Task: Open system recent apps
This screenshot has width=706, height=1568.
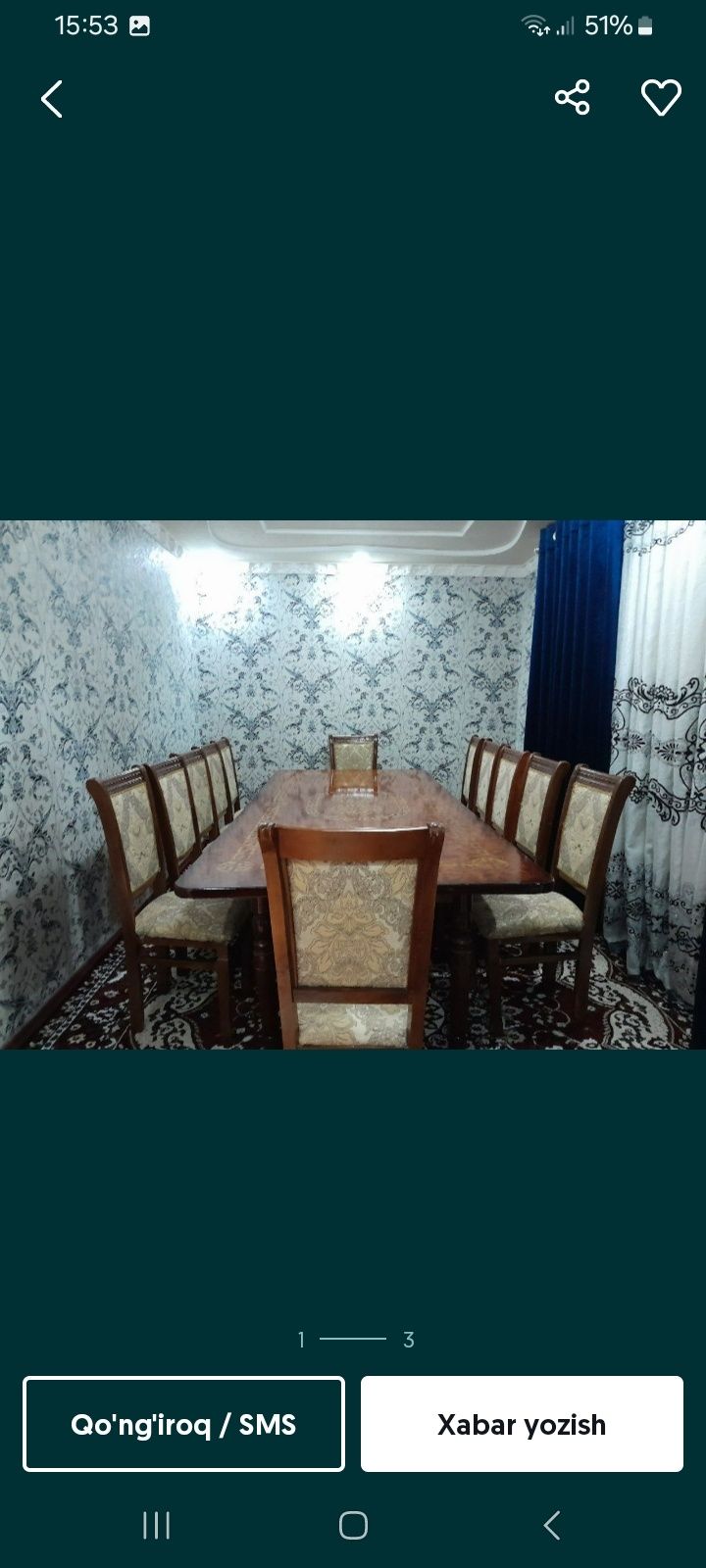Action: pyautogui.click(x=157, y=1525)
